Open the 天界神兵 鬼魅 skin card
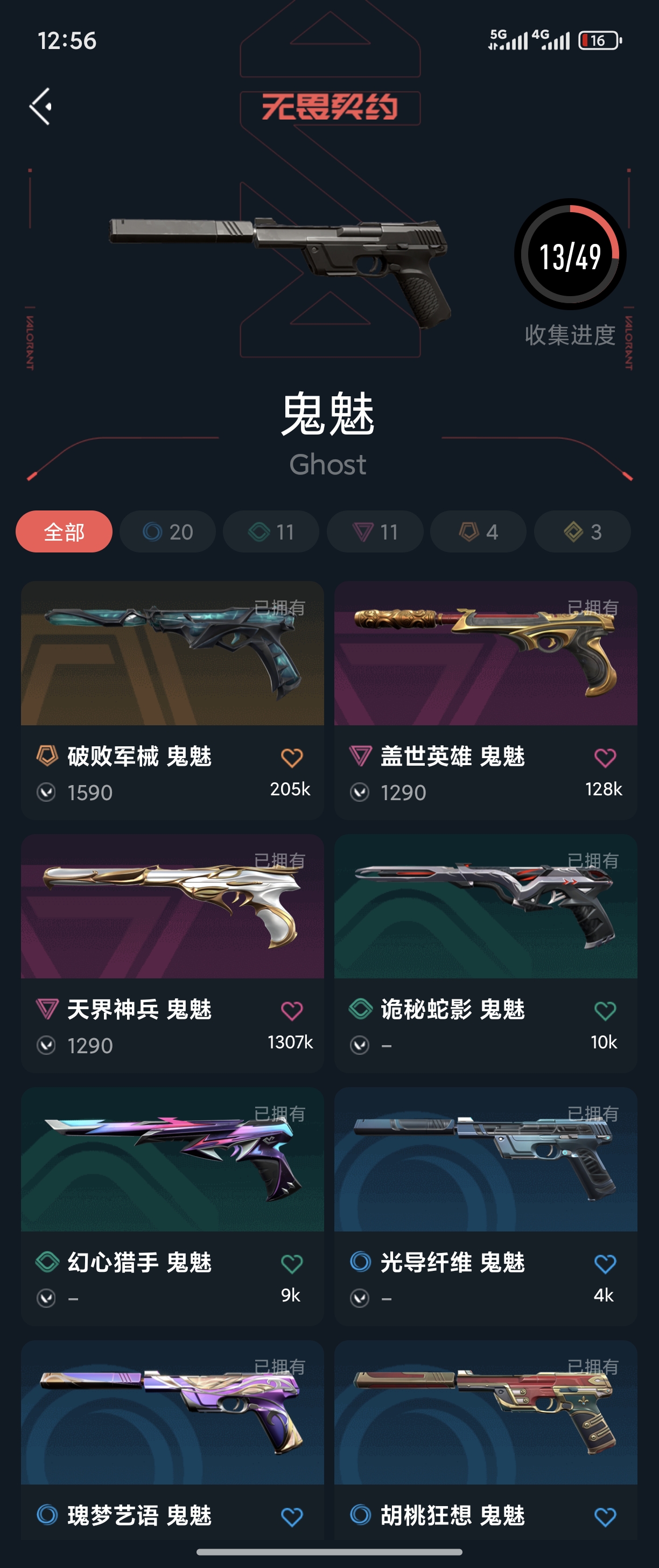Image resolution: width=659 pixels, height=1568 pixels. (x=172, y=907)
